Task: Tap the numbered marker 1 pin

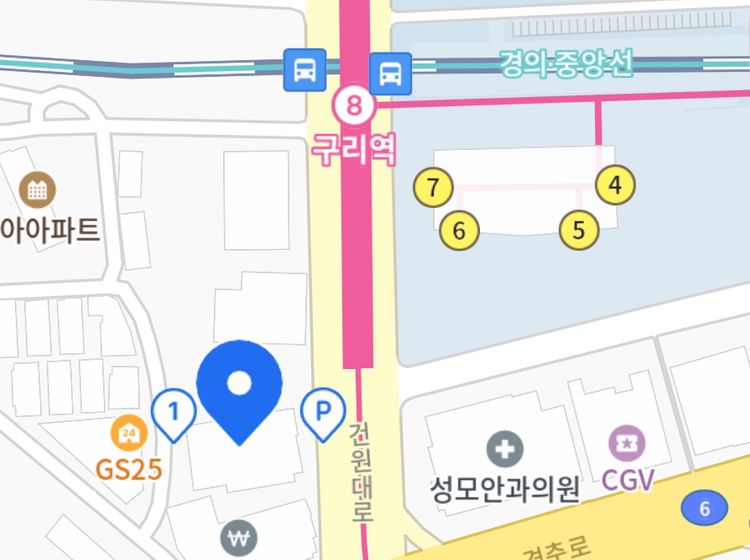Action: tap(174, 411)
